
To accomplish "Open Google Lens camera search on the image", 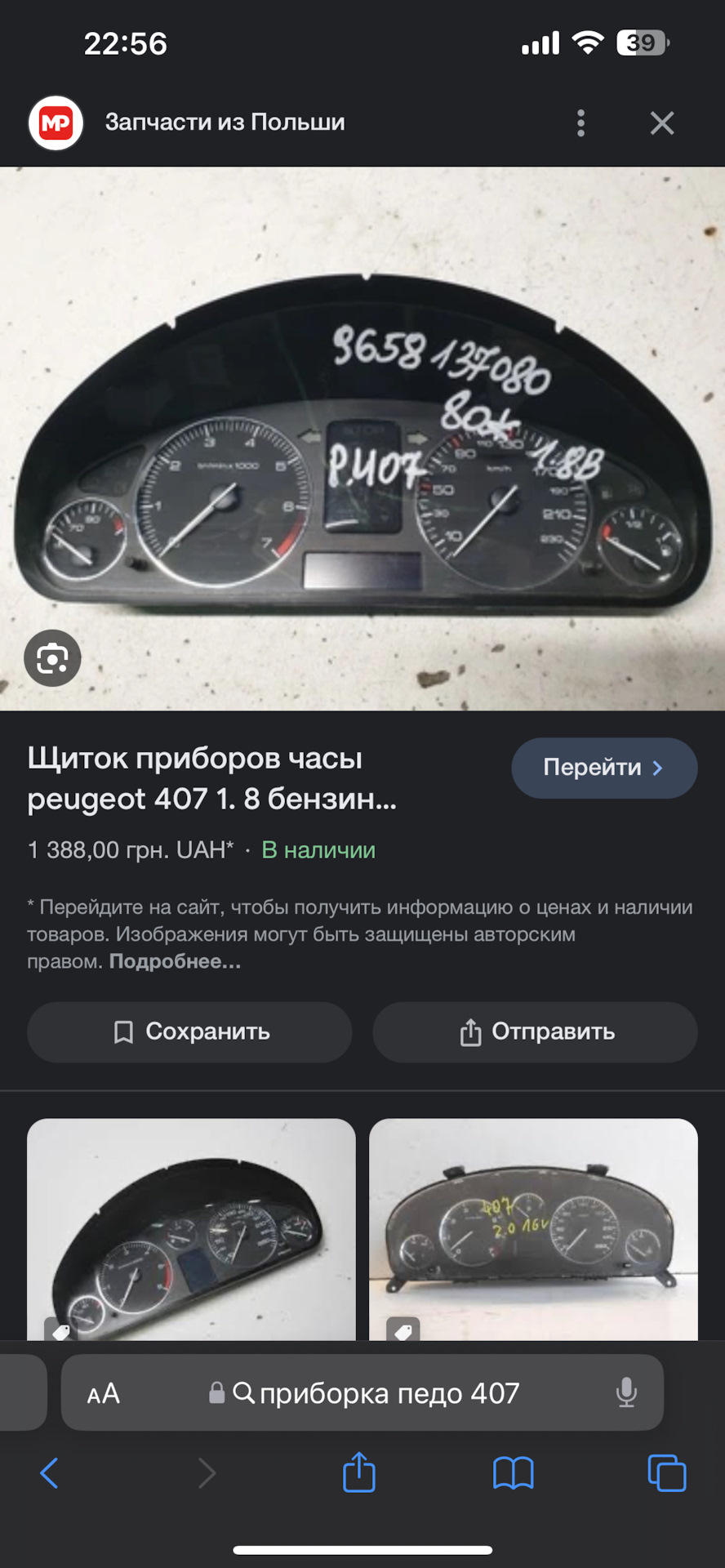I will pos(52,658).
